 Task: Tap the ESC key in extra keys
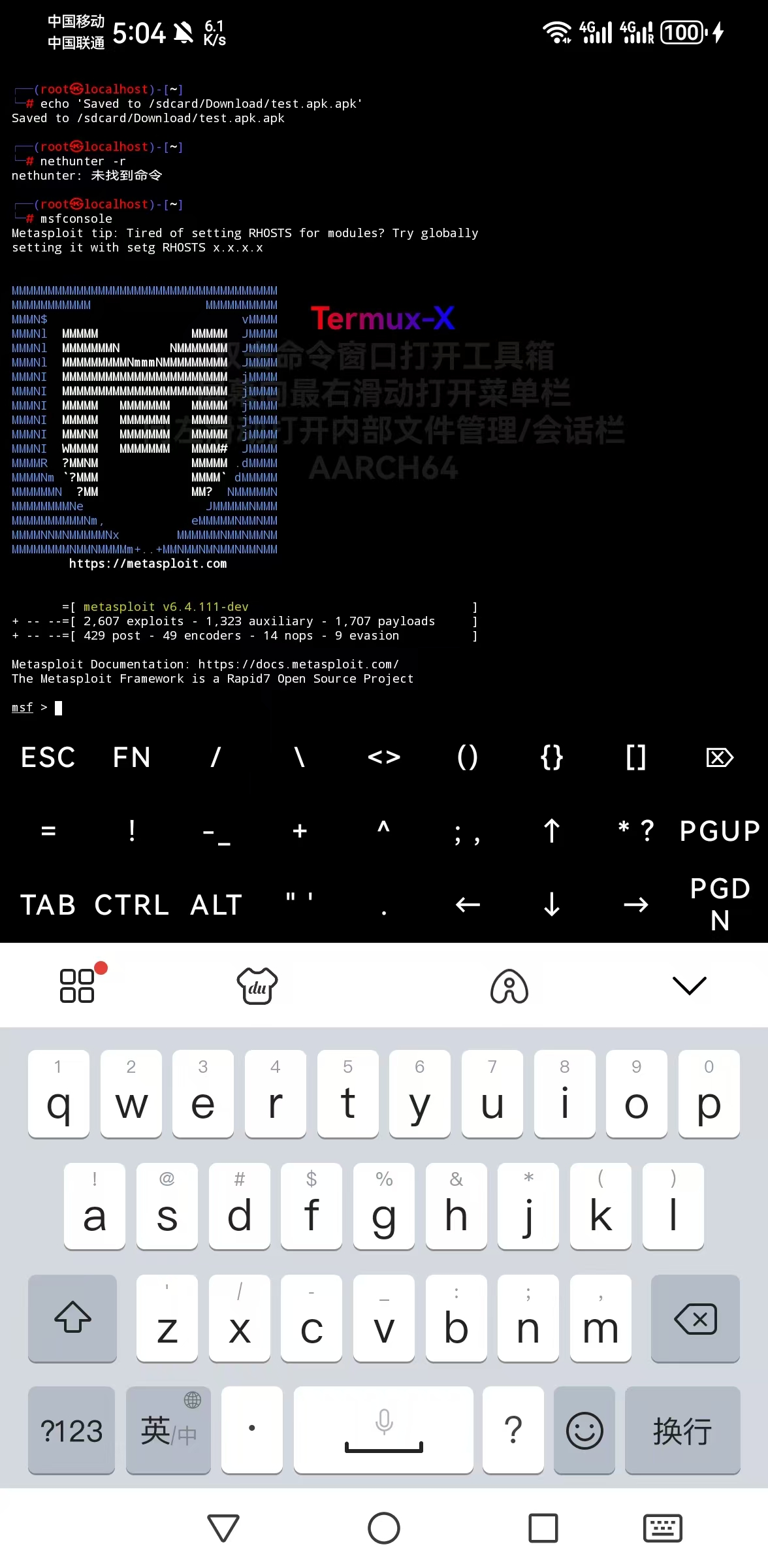point(48,758)
